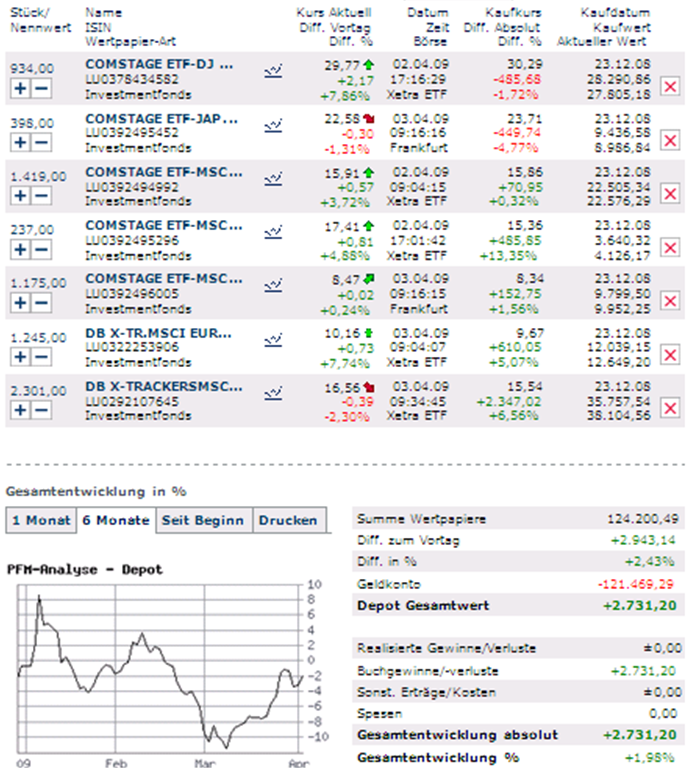Open the COMSTAGE ETF-JAP fund link
This screenshot has width=686, height=768.
162,118
